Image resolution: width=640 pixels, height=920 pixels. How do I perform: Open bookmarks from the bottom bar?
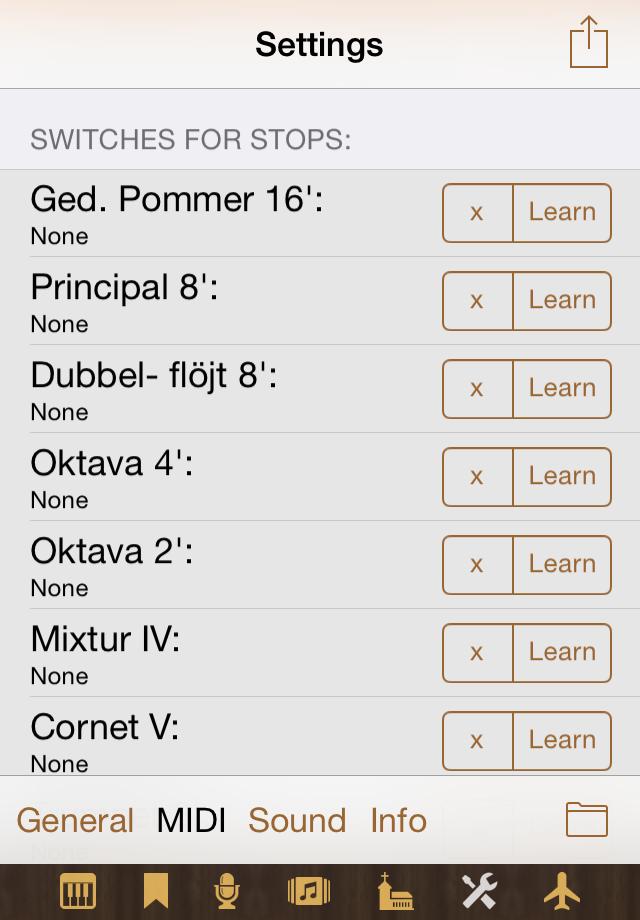(x=155, y=890)
